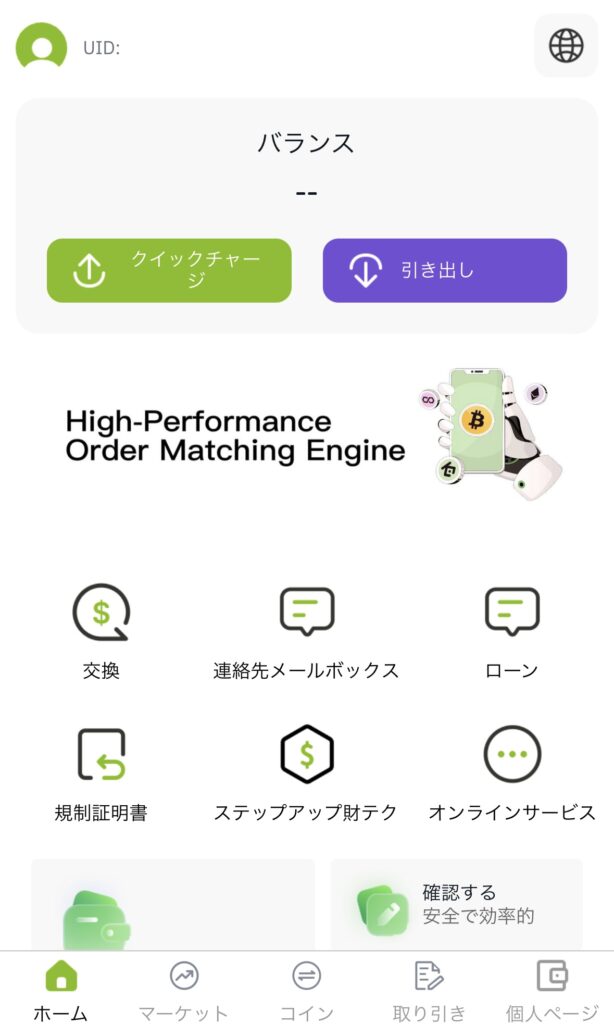Screen dimensions: 614x1024
Task: Switch to the ホーム tab
Action: coord(61,990)
